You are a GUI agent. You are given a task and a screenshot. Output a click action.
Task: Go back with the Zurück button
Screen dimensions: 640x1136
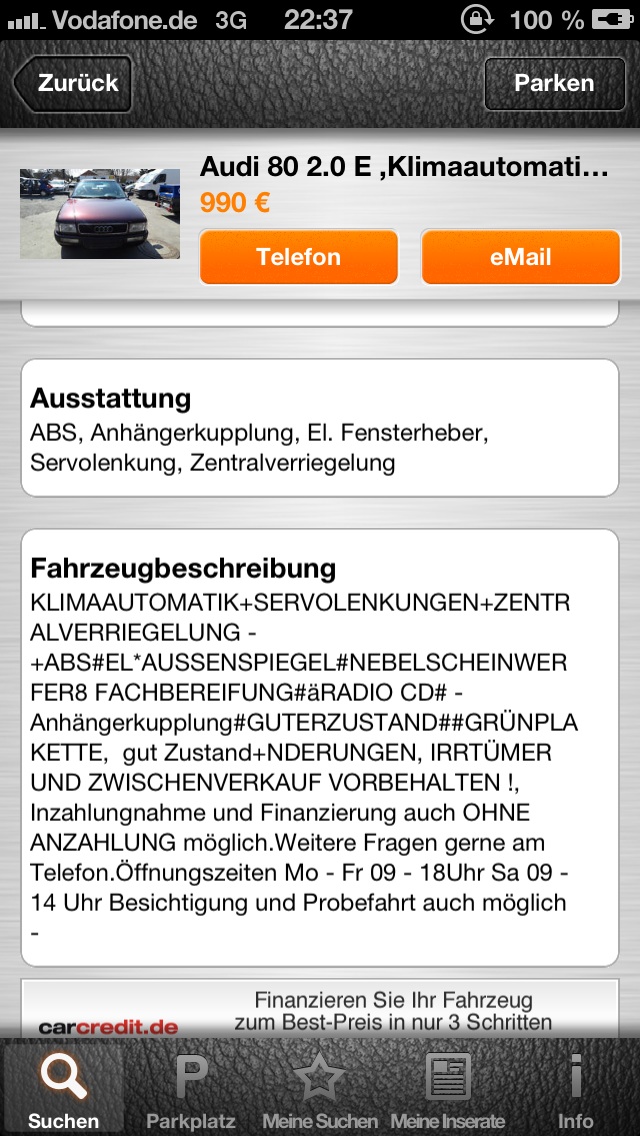(73, 84)
